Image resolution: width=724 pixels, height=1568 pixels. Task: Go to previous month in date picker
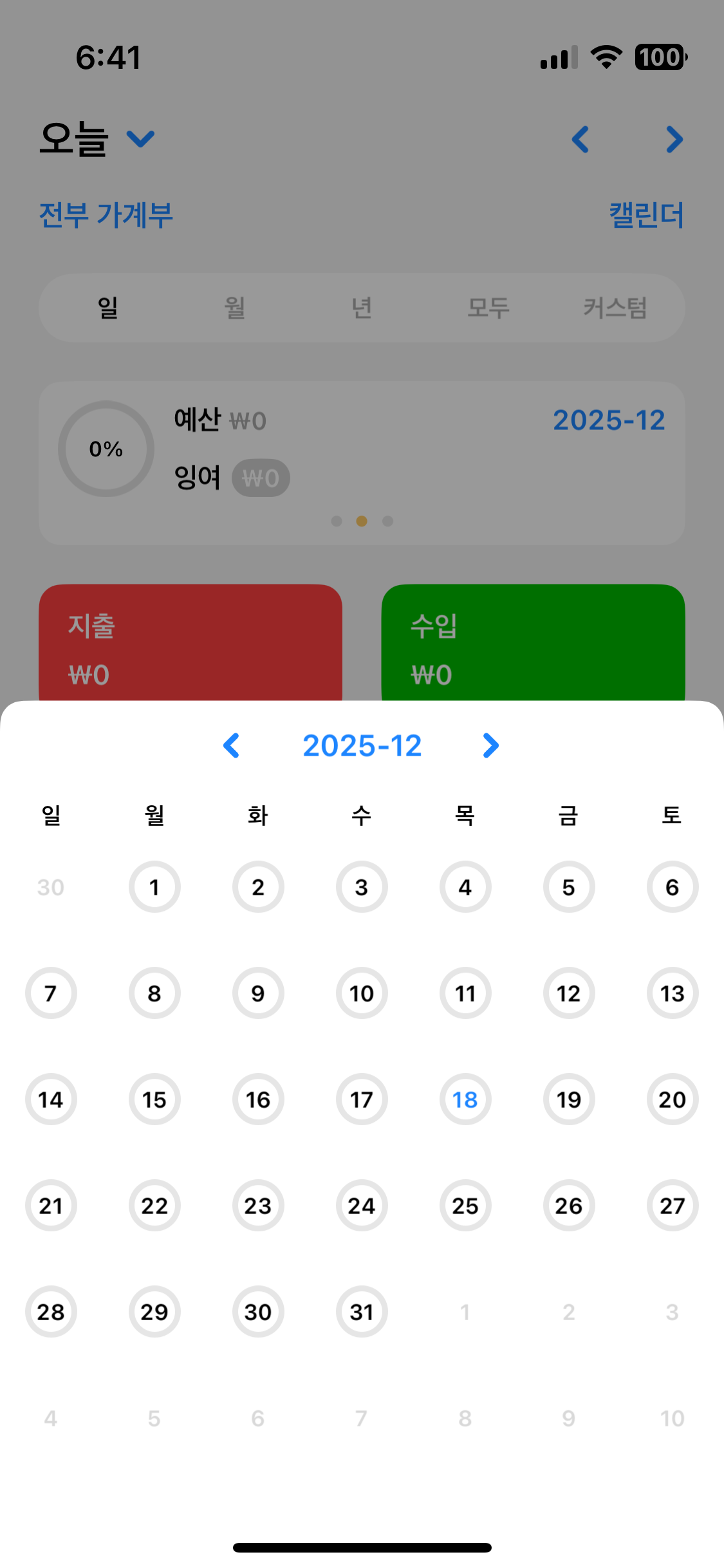(232, 745)
